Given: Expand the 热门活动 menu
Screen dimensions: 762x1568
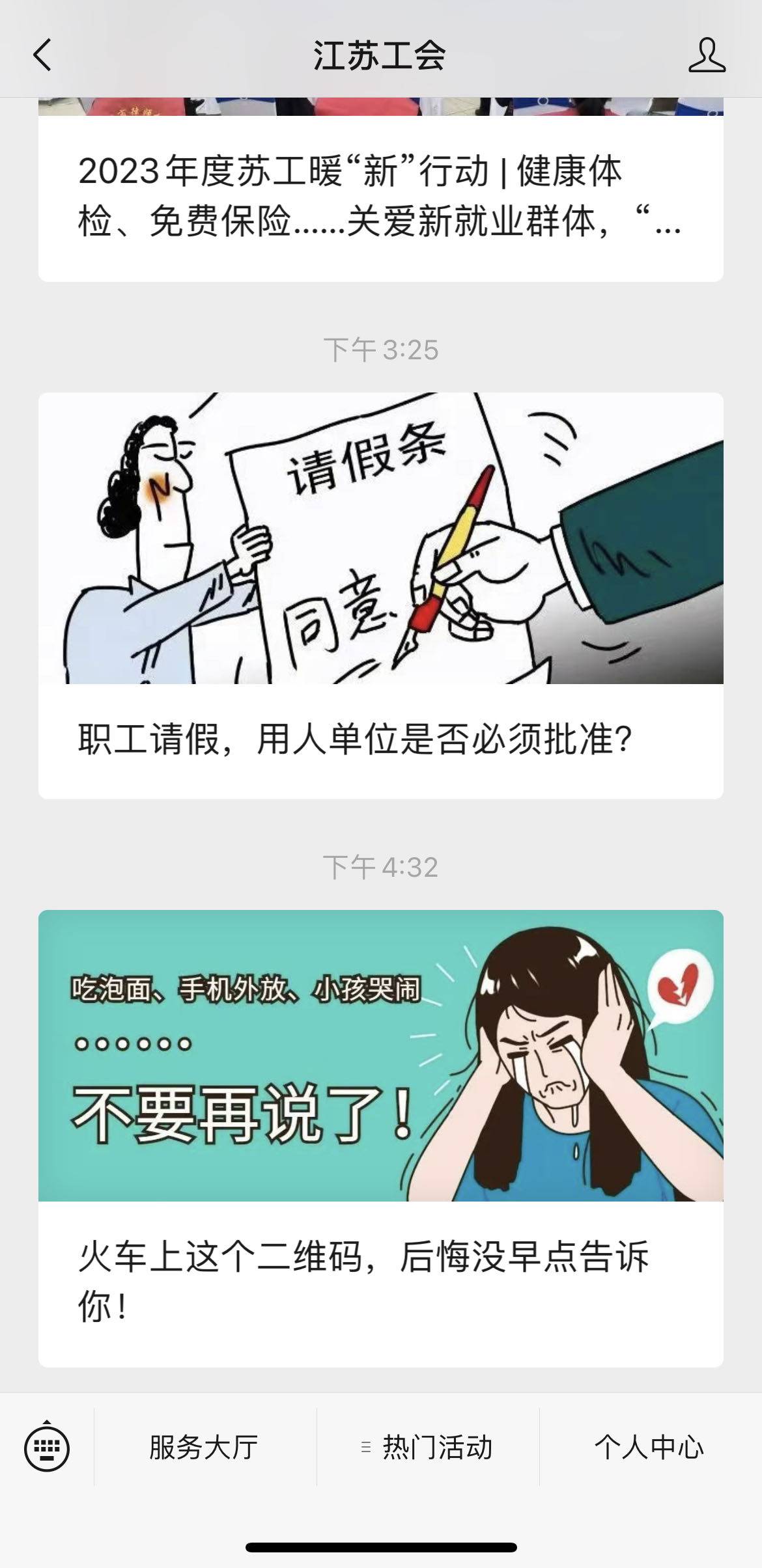Looking at the screenshot, I should (428, 1448).
